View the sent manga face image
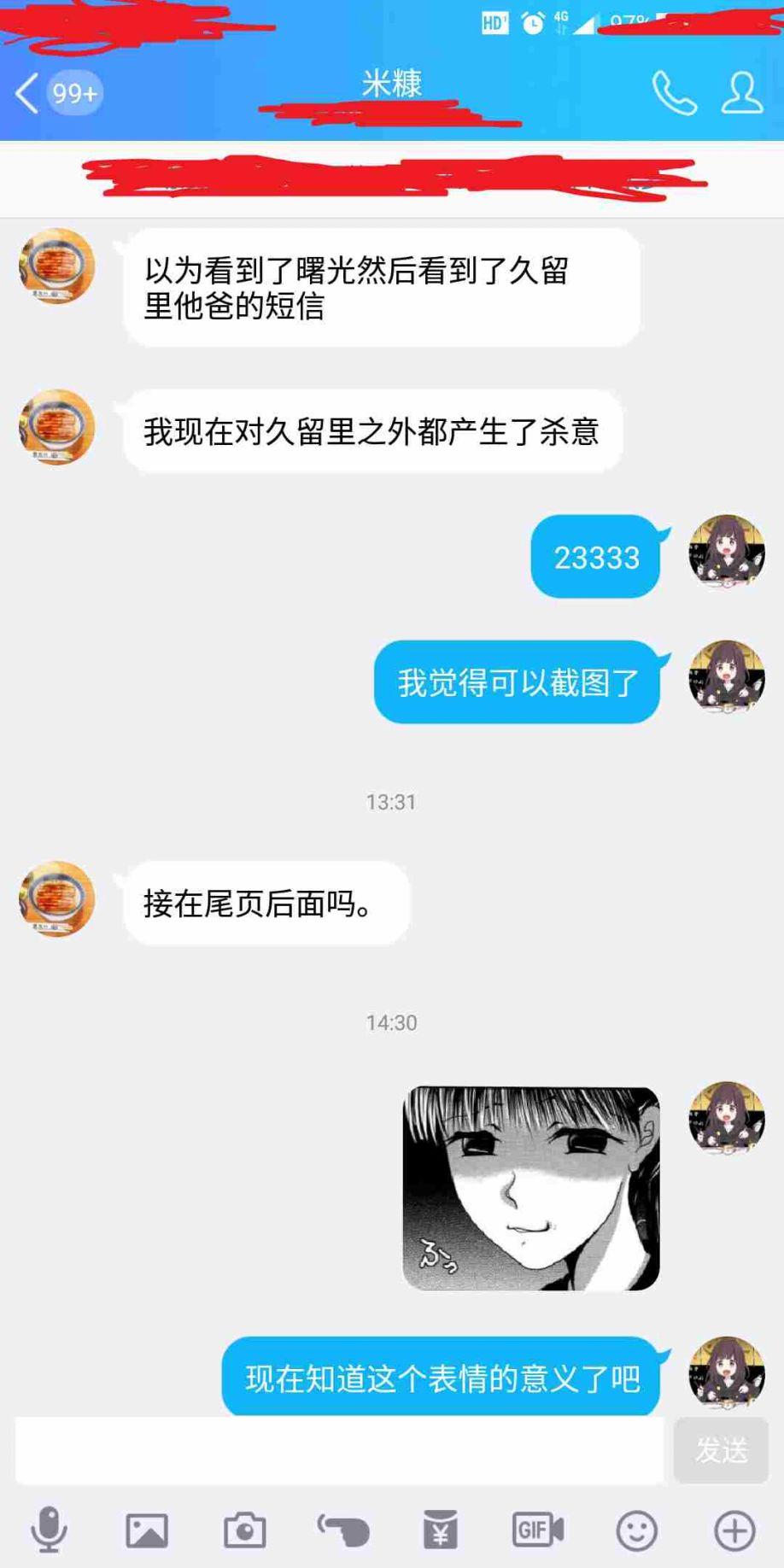This screenshot has width=784, height=1568. coord(531,1188)
